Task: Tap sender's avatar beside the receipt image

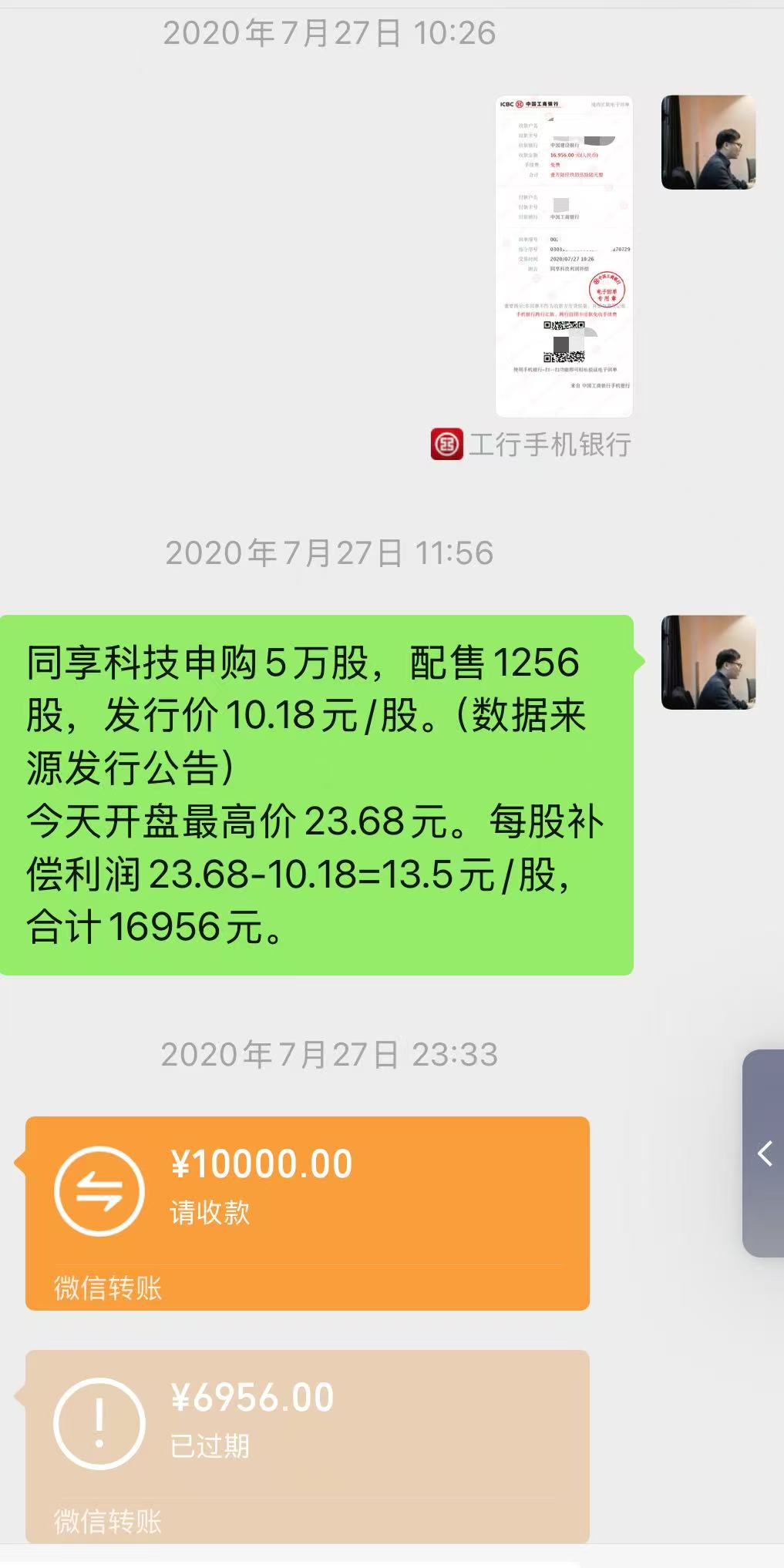Action: (x=708, y=143)
